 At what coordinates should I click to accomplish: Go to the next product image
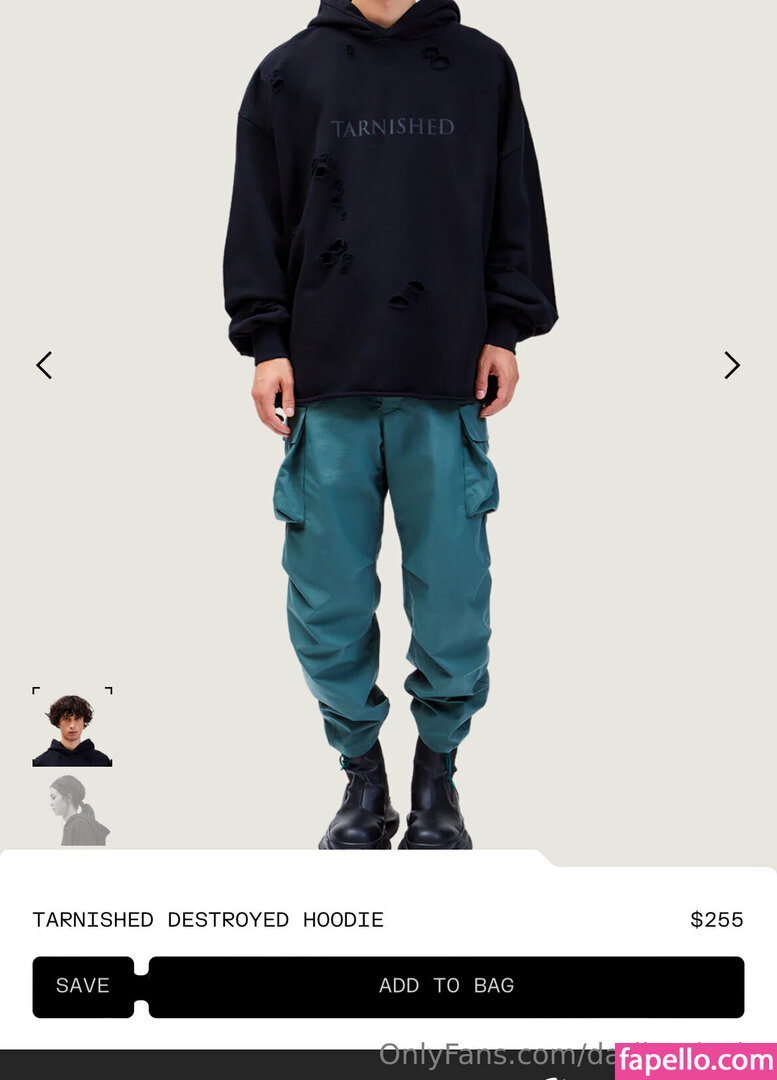(732, 365)
